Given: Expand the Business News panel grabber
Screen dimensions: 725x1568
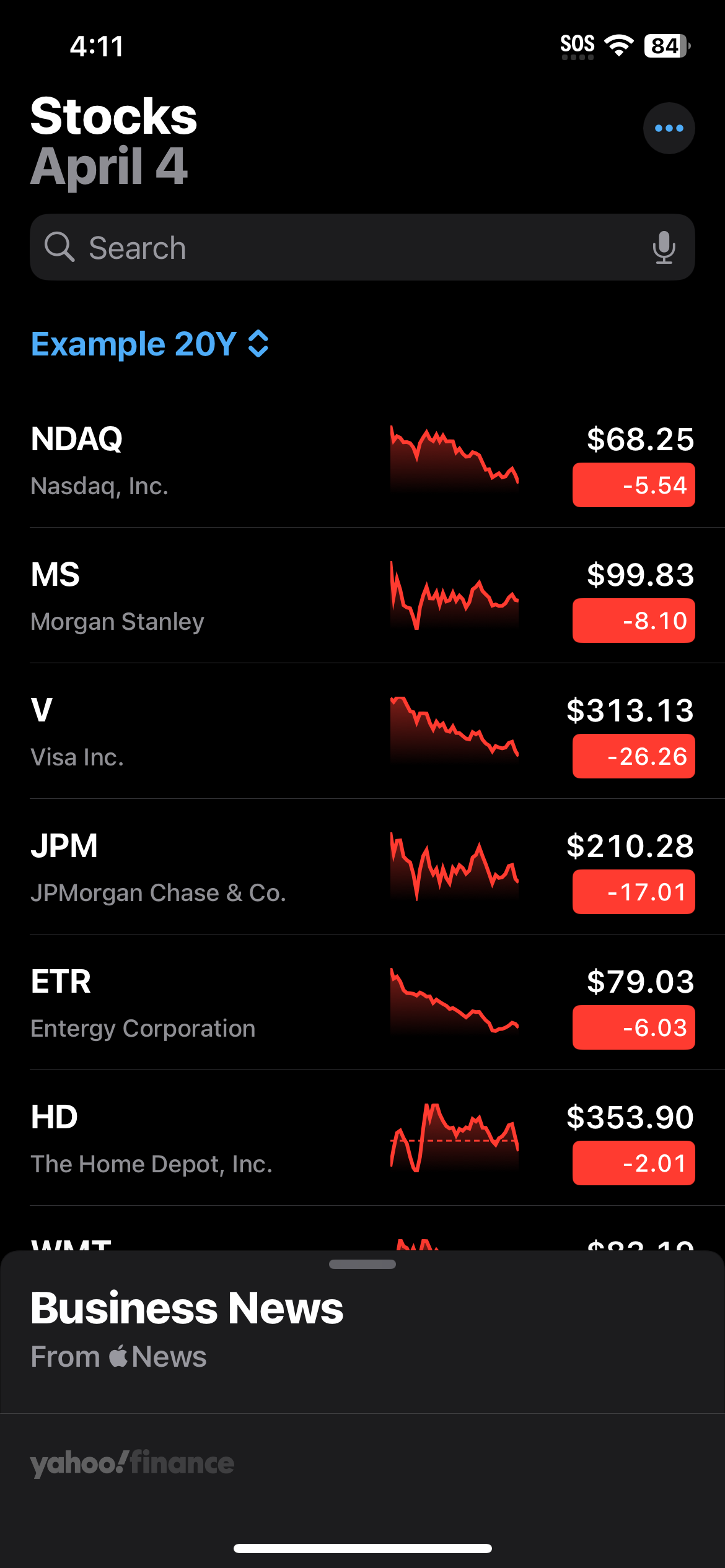Looking at the screenshot, I should pos(362,1264).
